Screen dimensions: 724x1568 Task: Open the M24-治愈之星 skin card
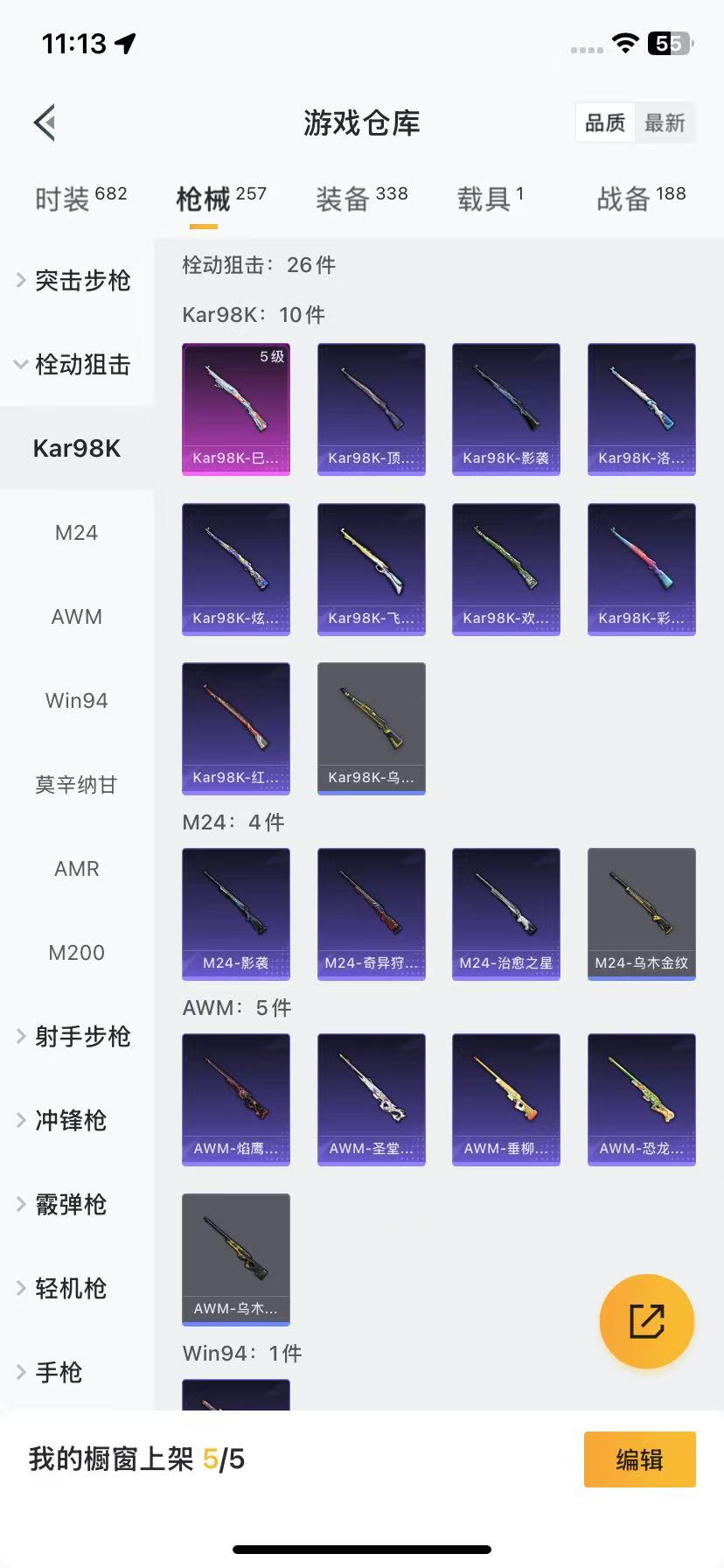click(x=506, y=914)
